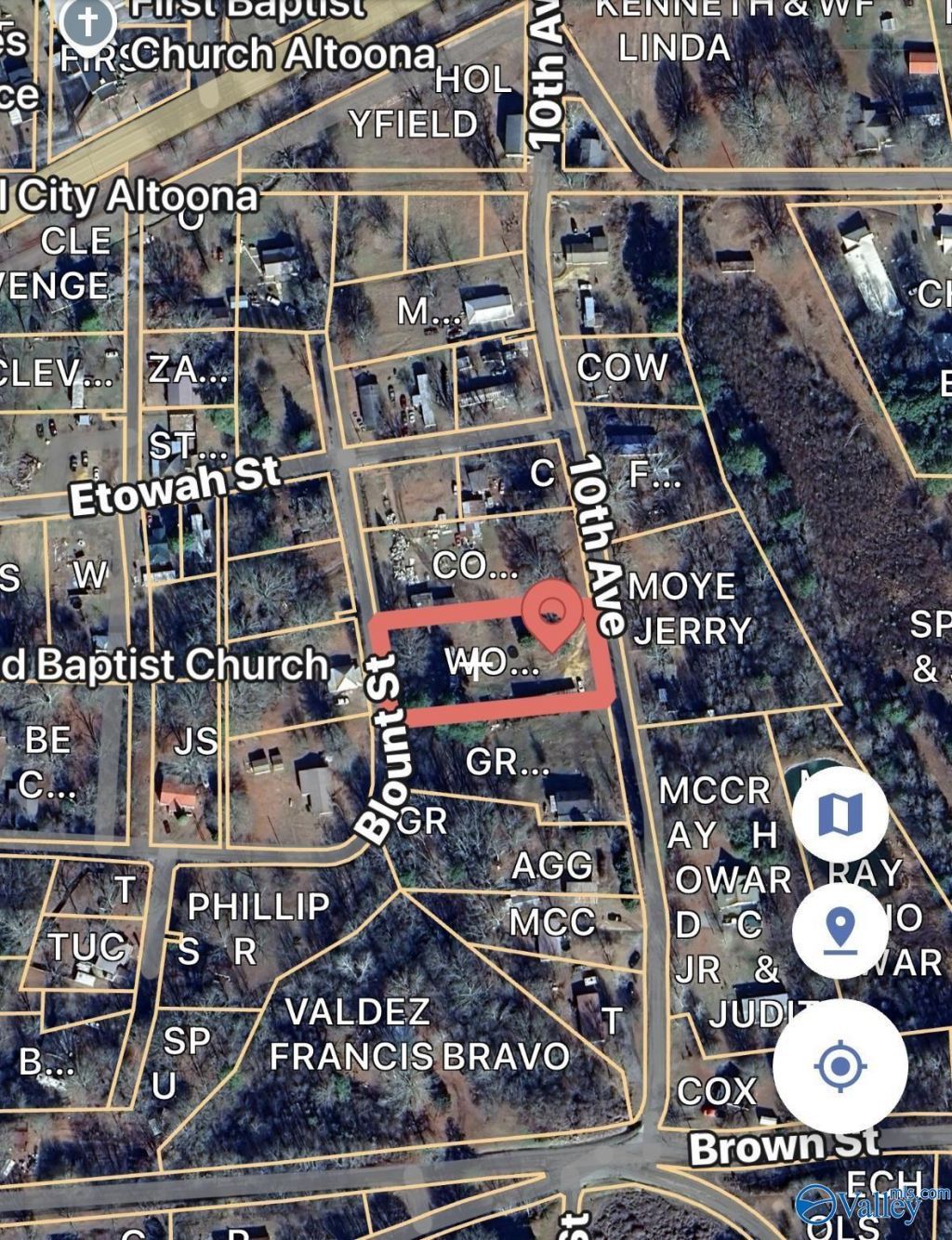Open First Baptist Church Altoona place marker
The width and height of the screenshot is (952, 1240).
coord(86,22)
